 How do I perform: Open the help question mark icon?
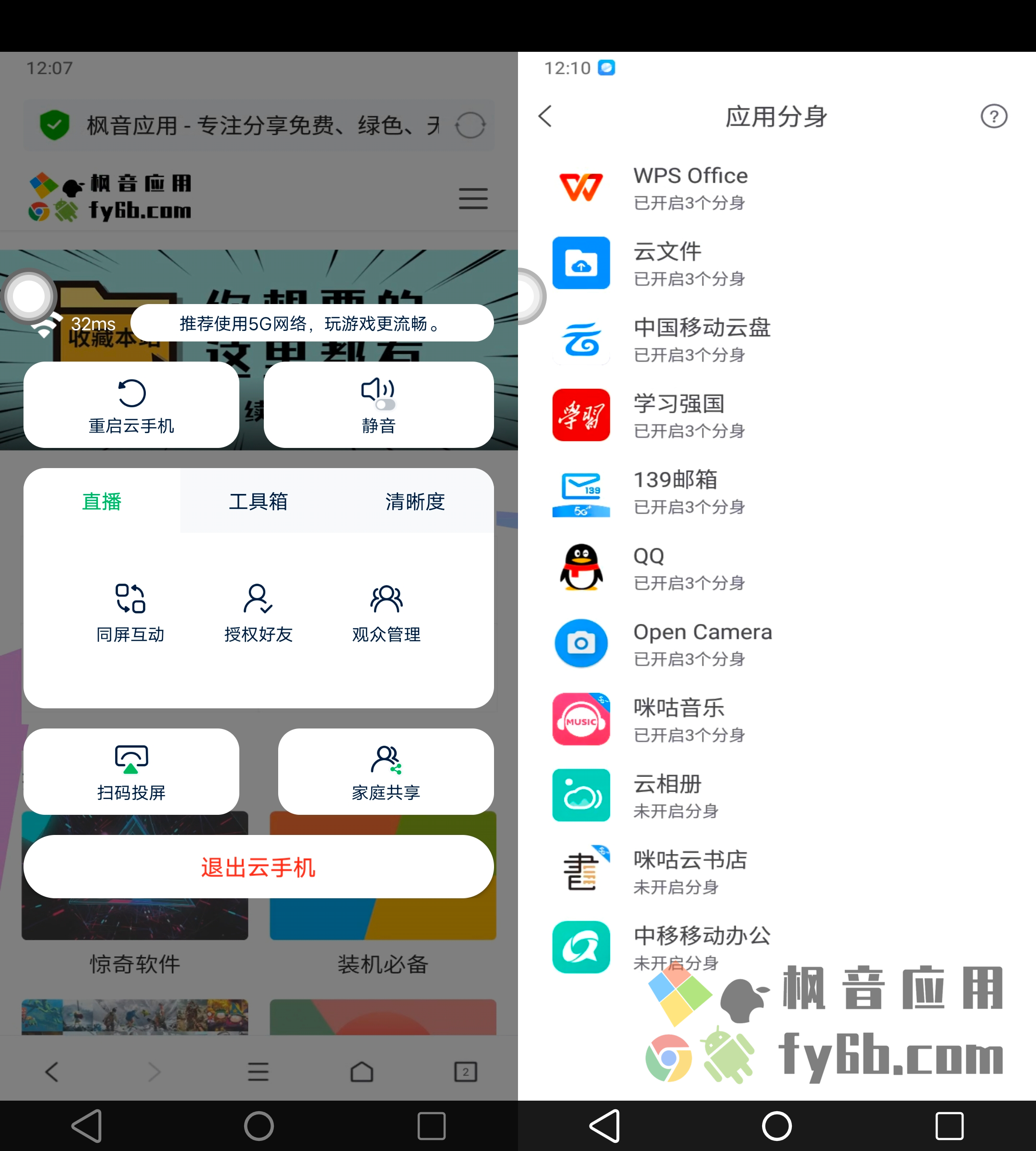[993, 116]
